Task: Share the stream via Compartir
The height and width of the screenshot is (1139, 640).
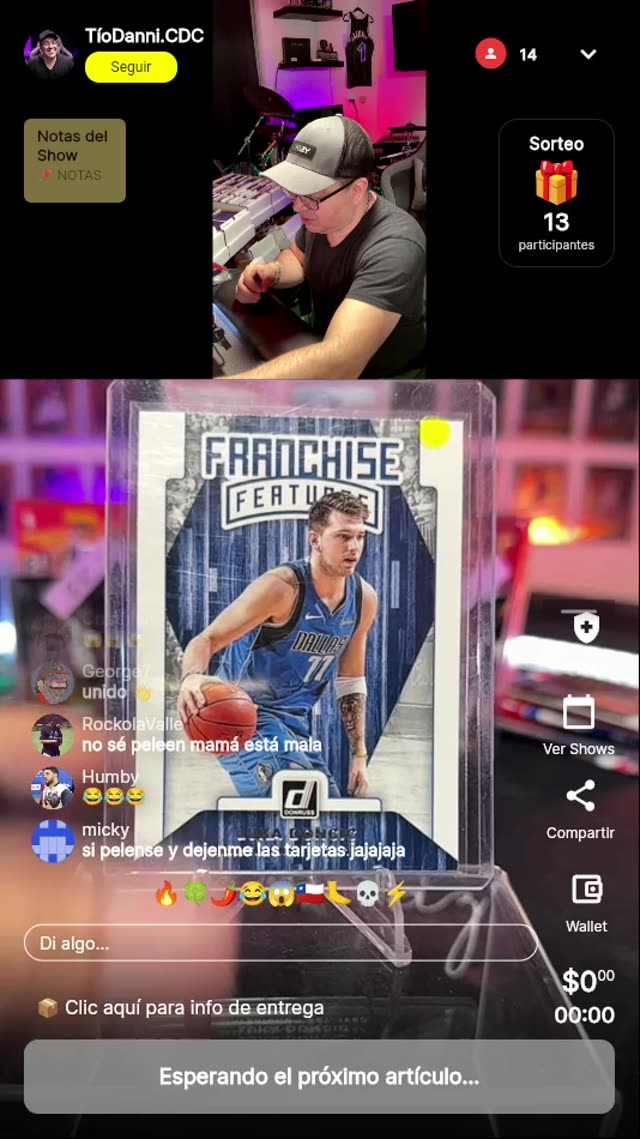Action: 580,808
